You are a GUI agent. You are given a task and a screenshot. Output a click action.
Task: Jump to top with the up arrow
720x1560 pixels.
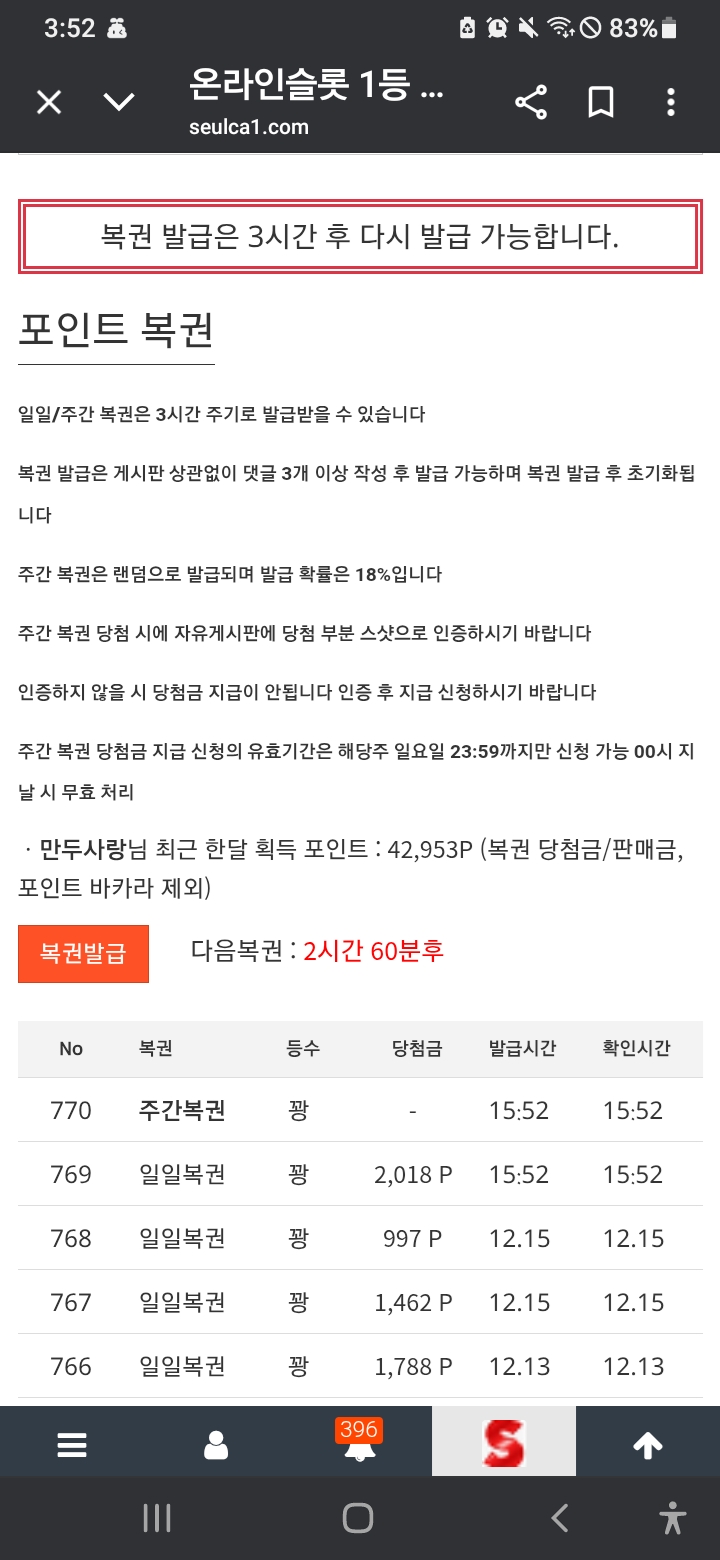648,1445
